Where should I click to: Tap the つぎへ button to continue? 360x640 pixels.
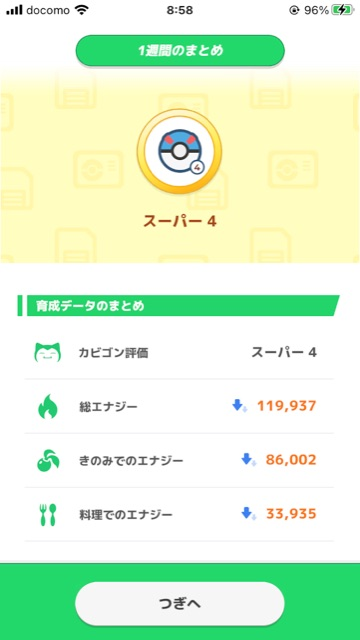coord(180,603)
